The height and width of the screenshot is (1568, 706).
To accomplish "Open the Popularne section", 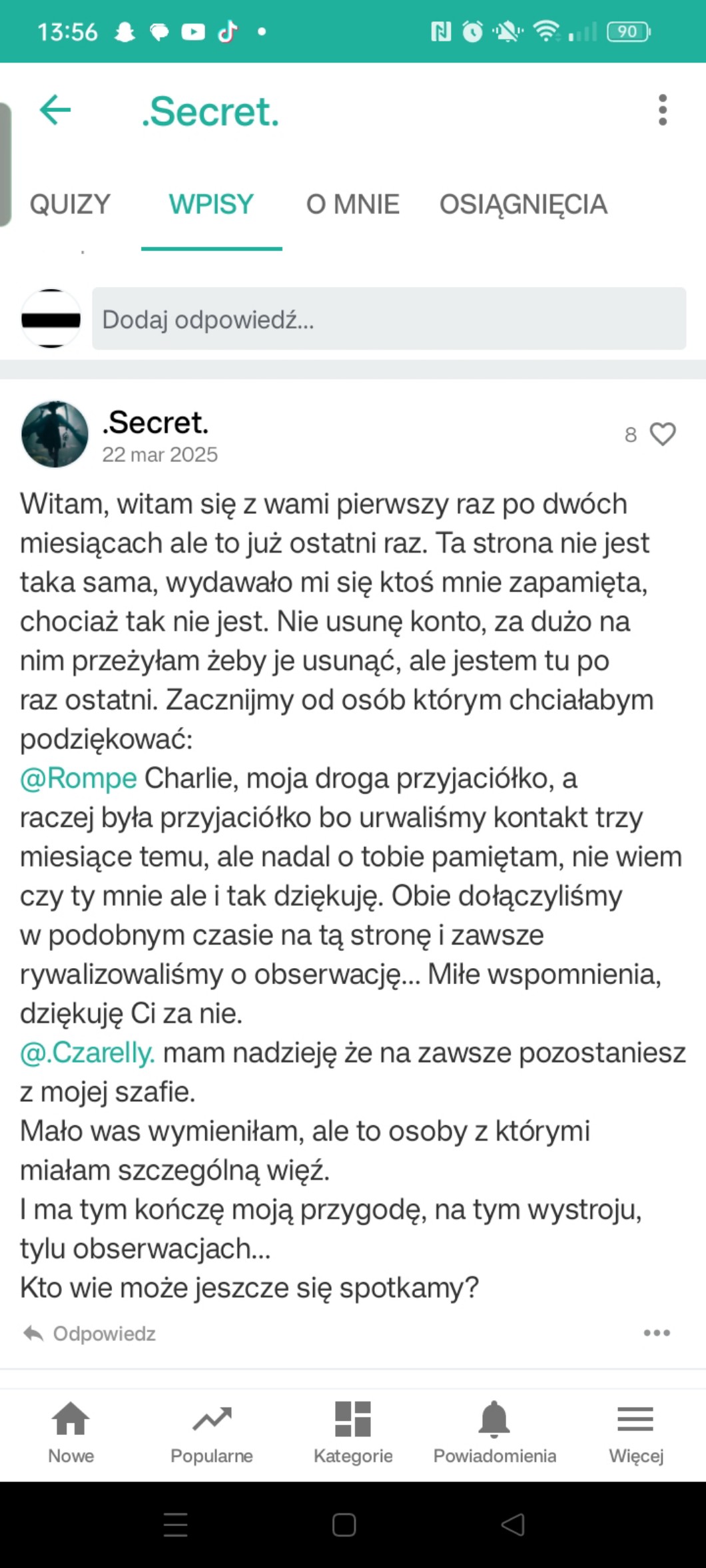I will click(212, 1432).
